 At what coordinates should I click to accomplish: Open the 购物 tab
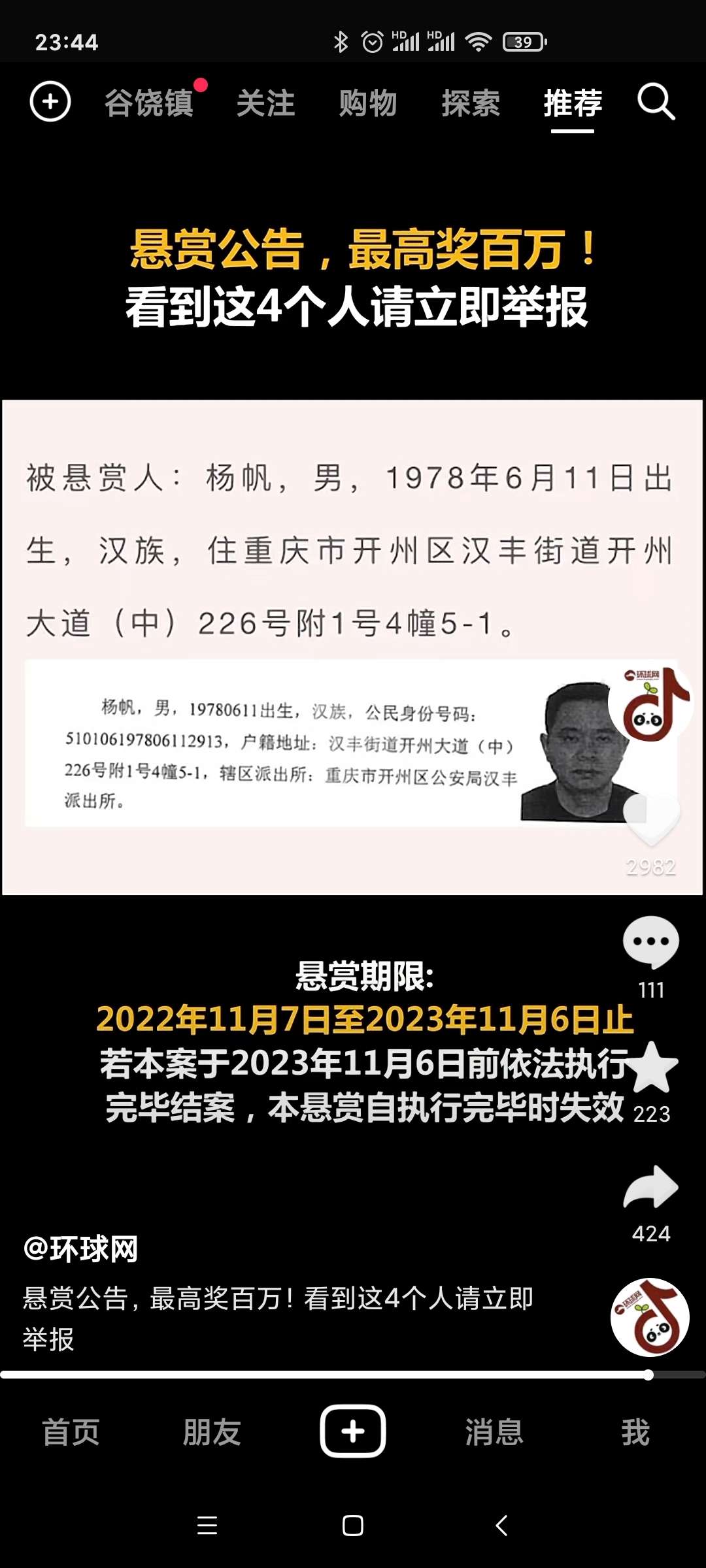pos(368,103)
